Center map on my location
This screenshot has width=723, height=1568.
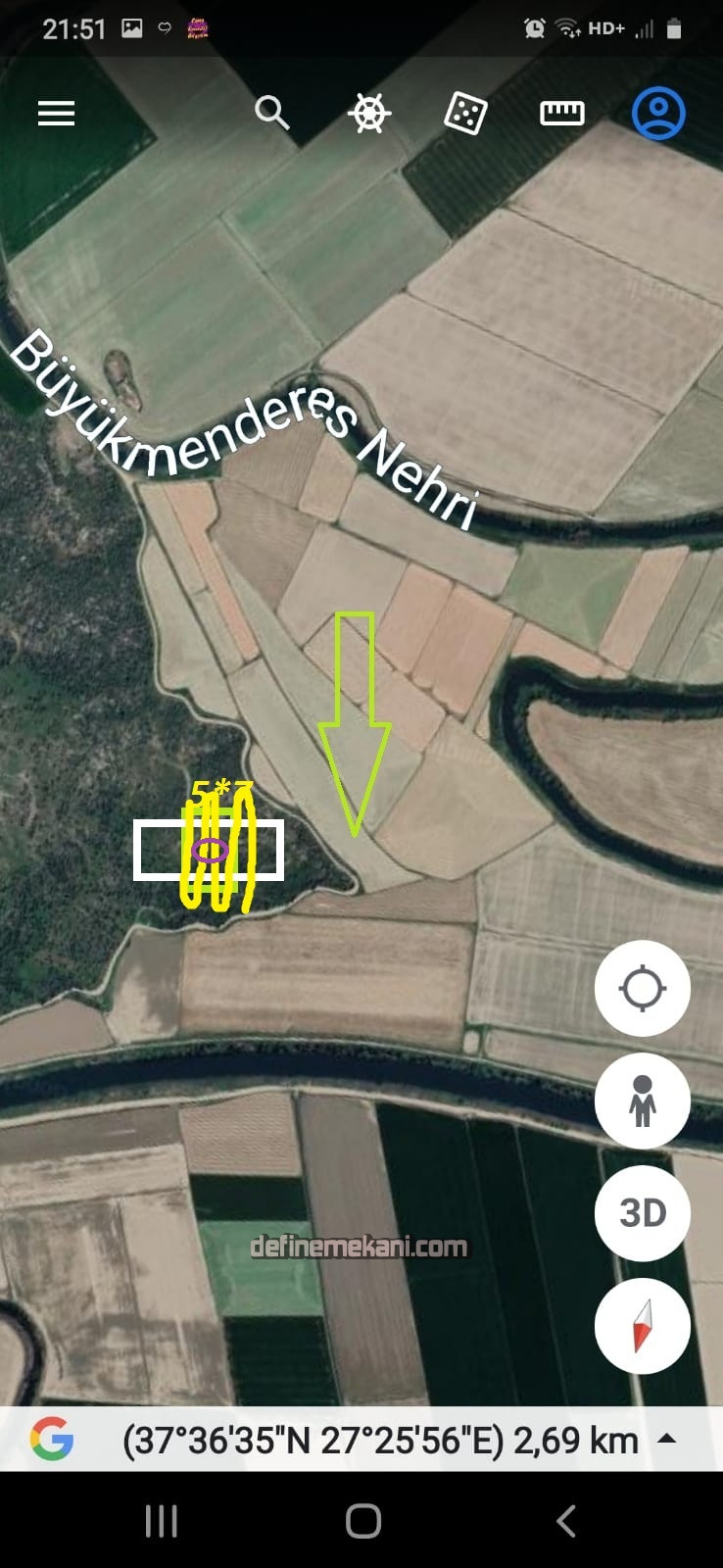click(643, 988)
